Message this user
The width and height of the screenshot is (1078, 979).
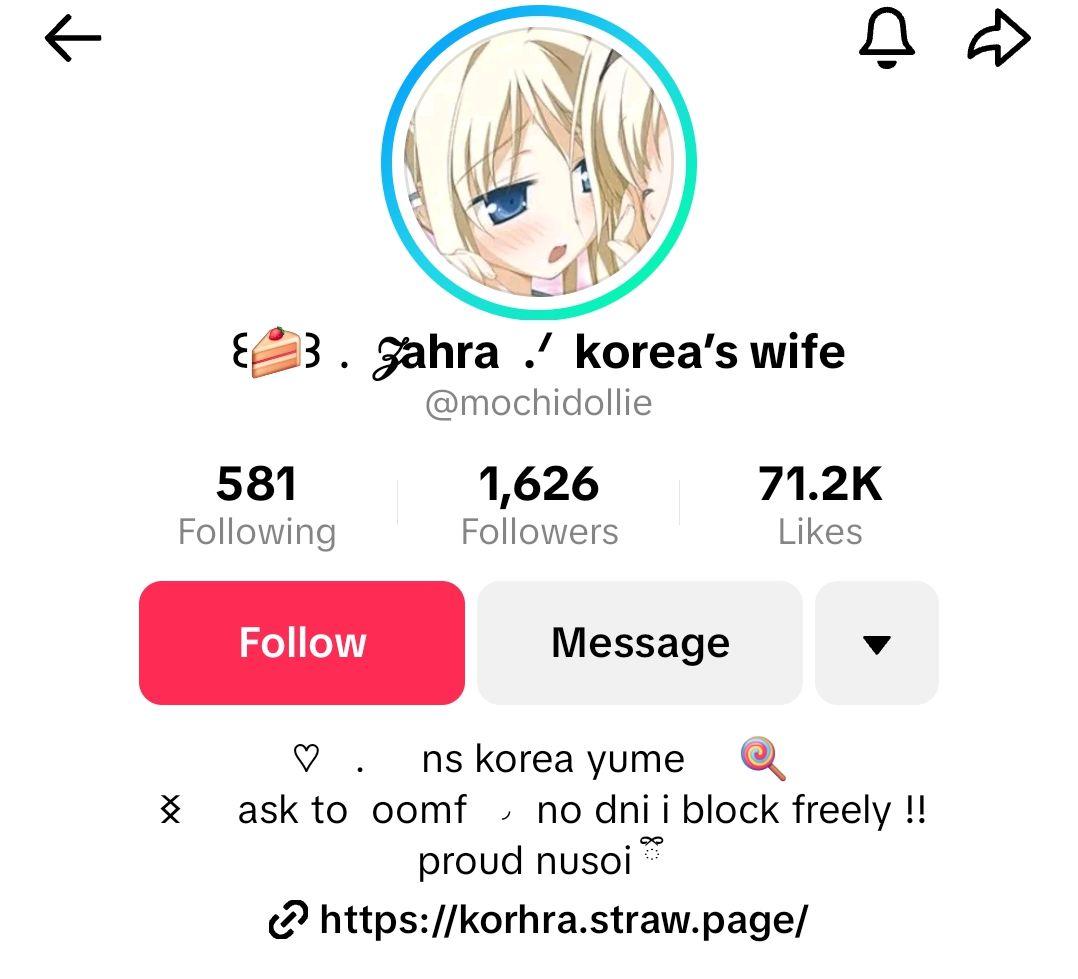[640, 643]
